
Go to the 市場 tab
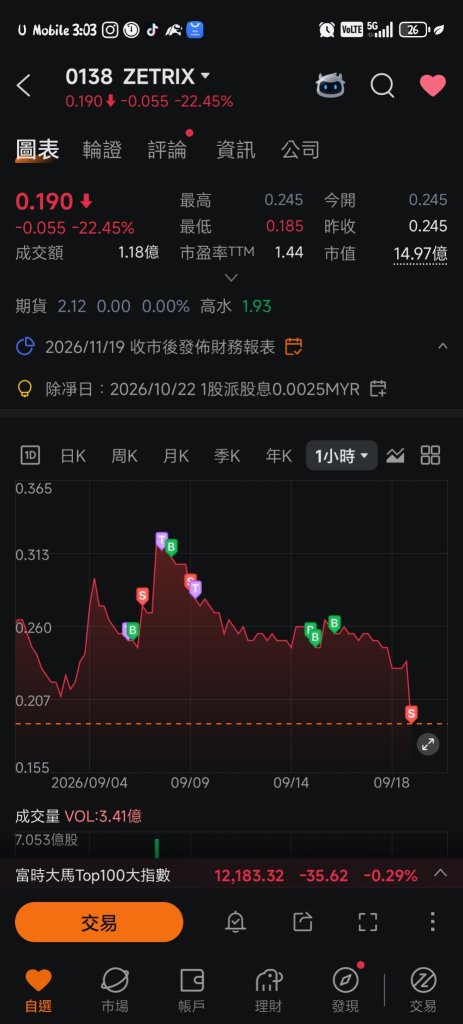tap(115, 991)
